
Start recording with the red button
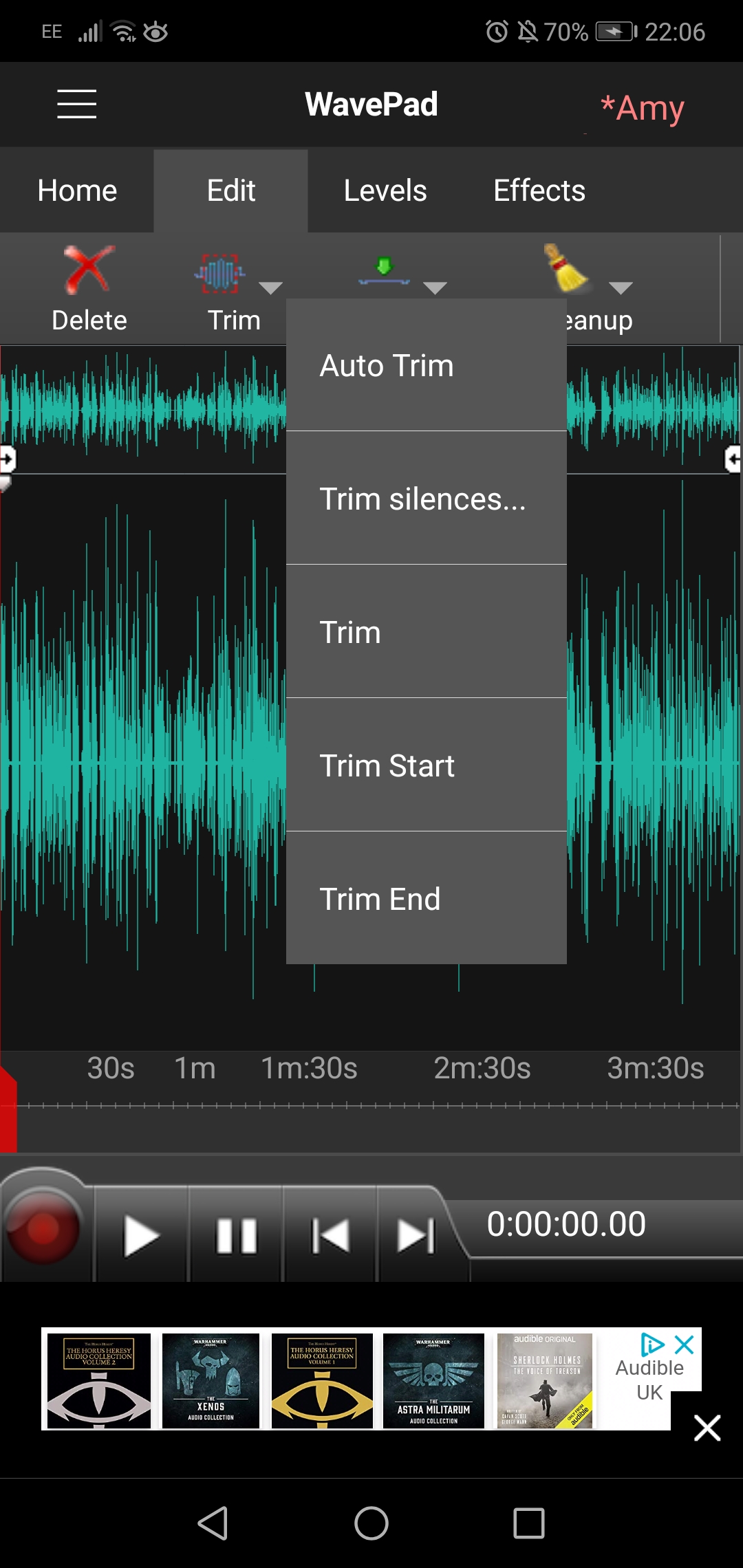click(43, 1228)
